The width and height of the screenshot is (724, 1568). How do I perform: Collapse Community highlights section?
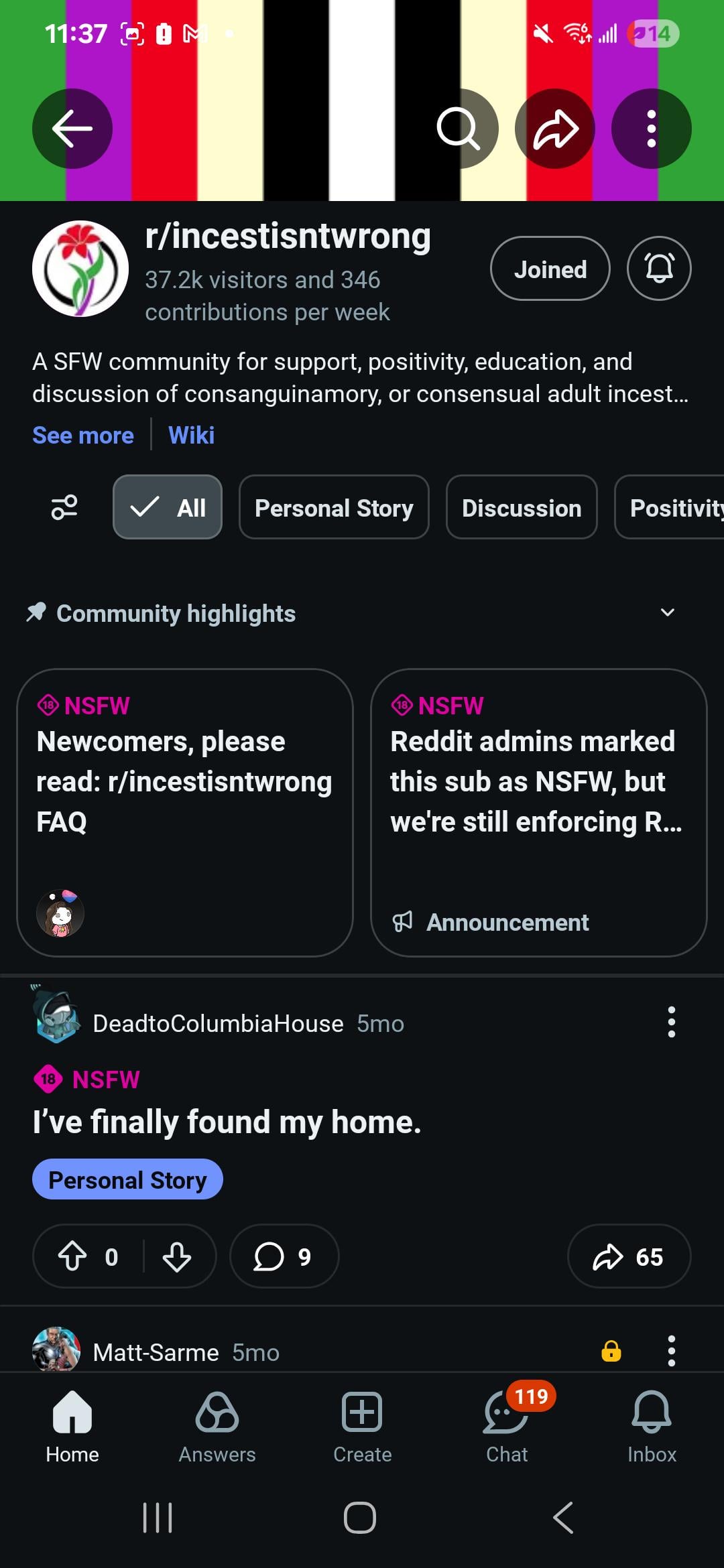[667, 612]
